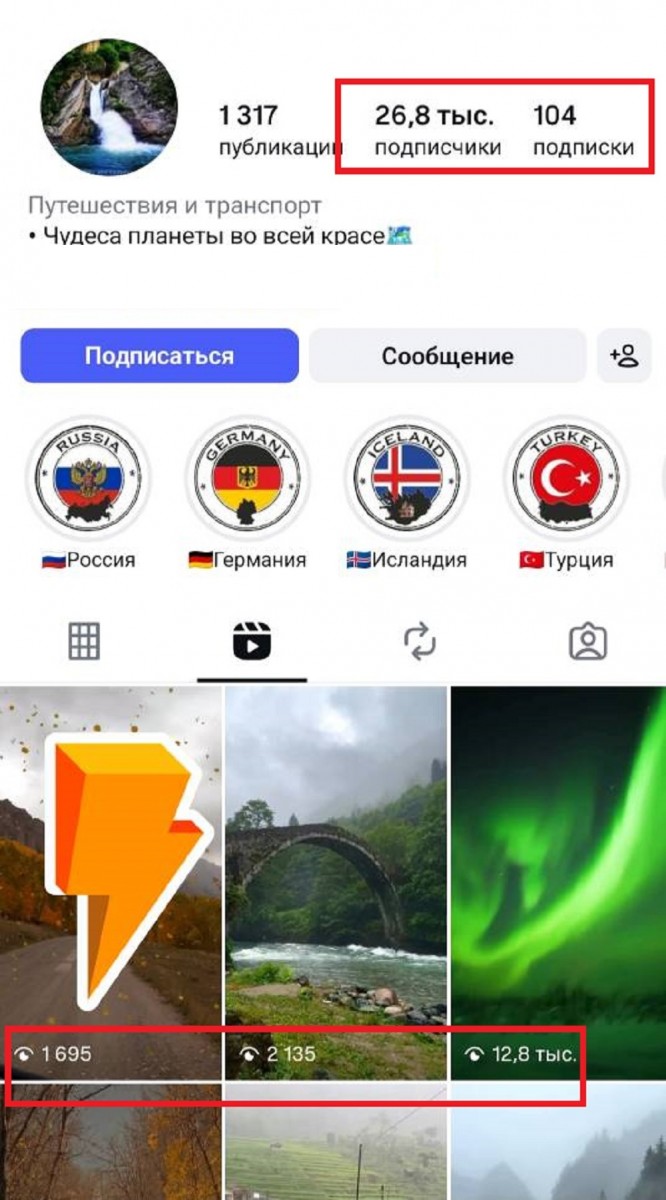Screen dimensions: 666x1200
Task: Play the stone bridge reel with 2 135 views
Action: click(335, 880)
